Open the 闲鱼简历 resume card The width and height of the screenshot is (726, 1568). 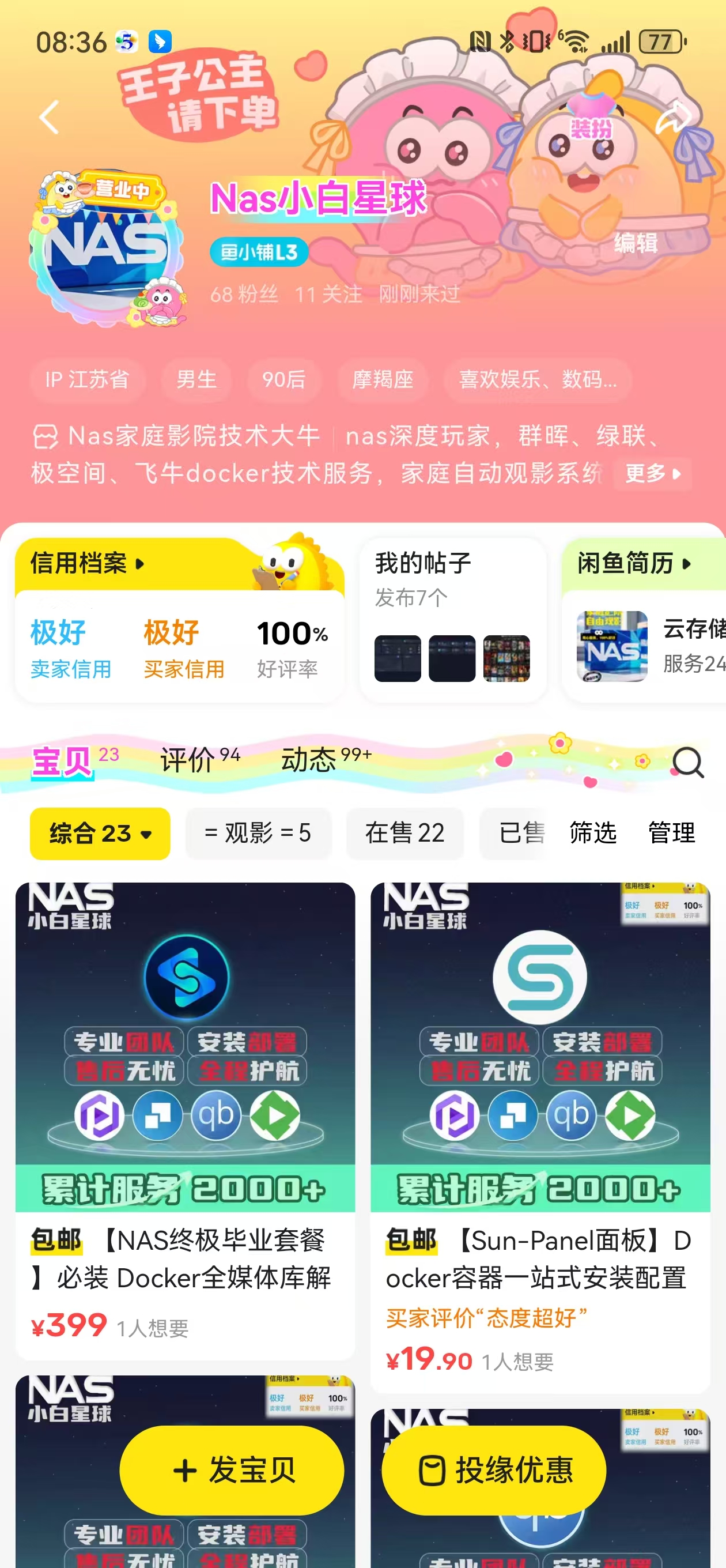pos(633,564)
